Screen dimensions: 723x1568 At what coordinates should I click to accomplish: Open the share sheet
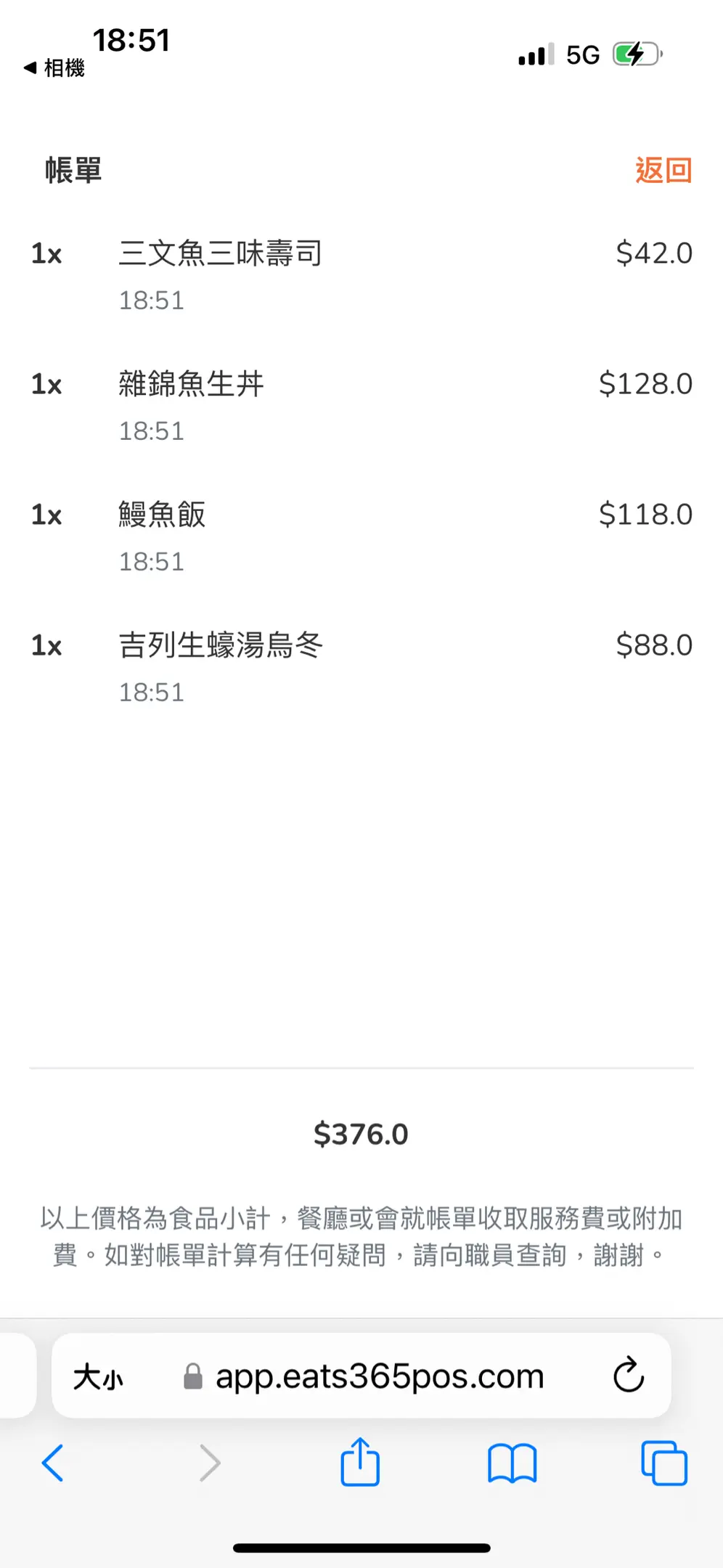point(360,1463)
